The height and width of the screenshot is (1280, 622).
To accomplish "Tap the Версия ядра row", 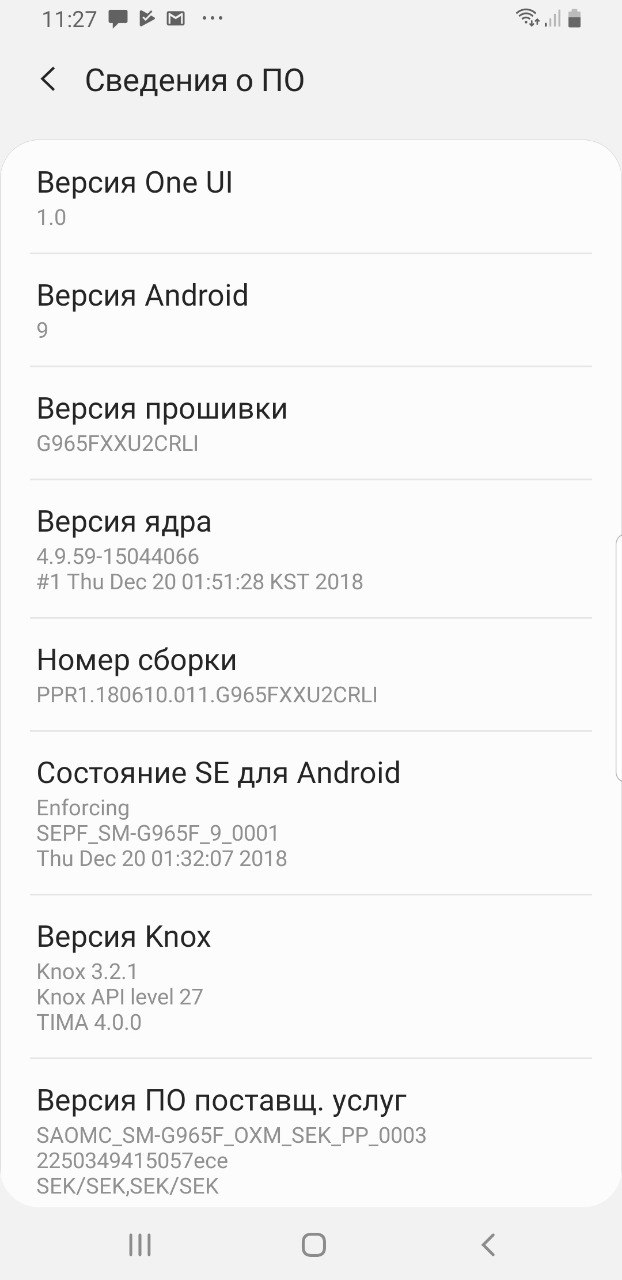I will (310, 549).
